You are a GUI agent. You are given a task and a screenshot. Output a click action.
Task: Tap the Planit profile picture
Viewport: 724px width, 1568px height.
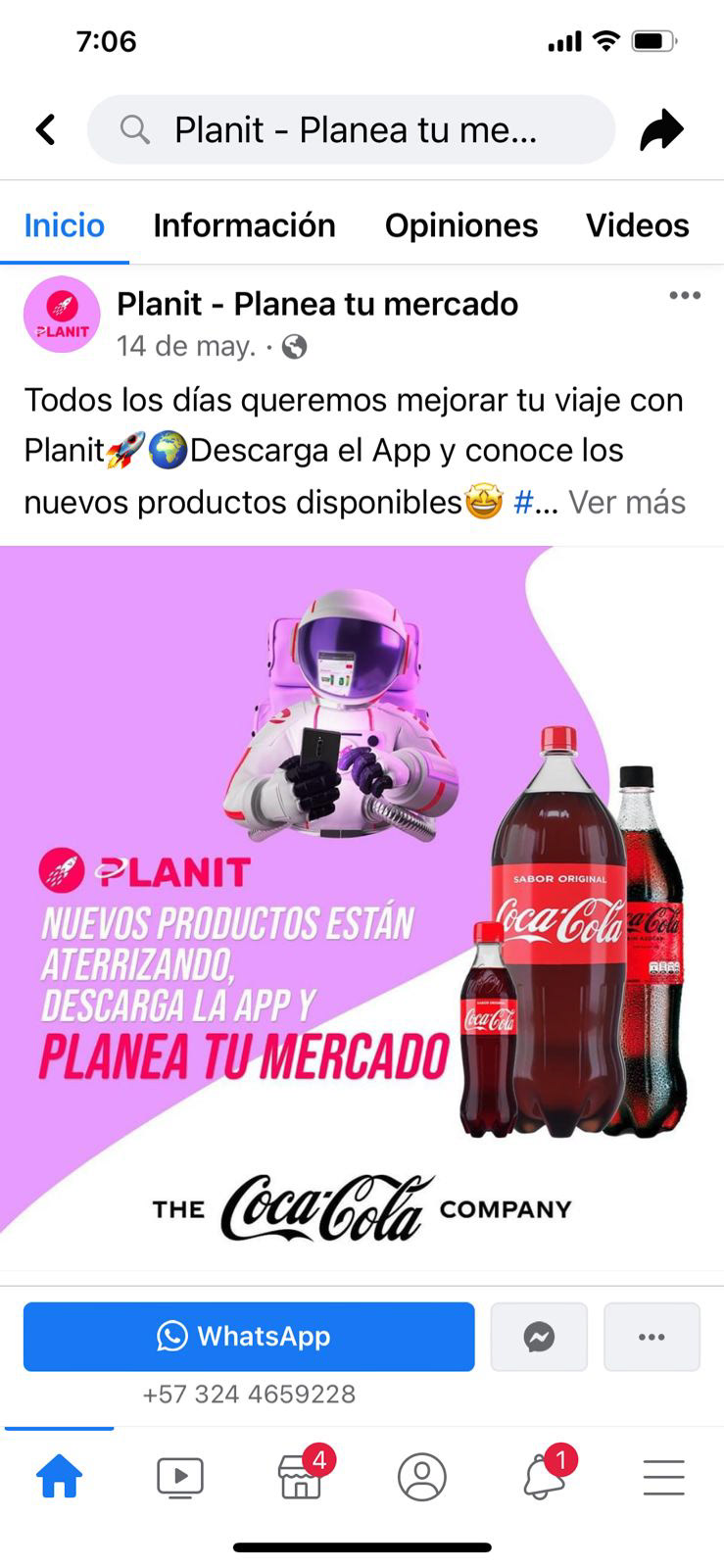62,315
